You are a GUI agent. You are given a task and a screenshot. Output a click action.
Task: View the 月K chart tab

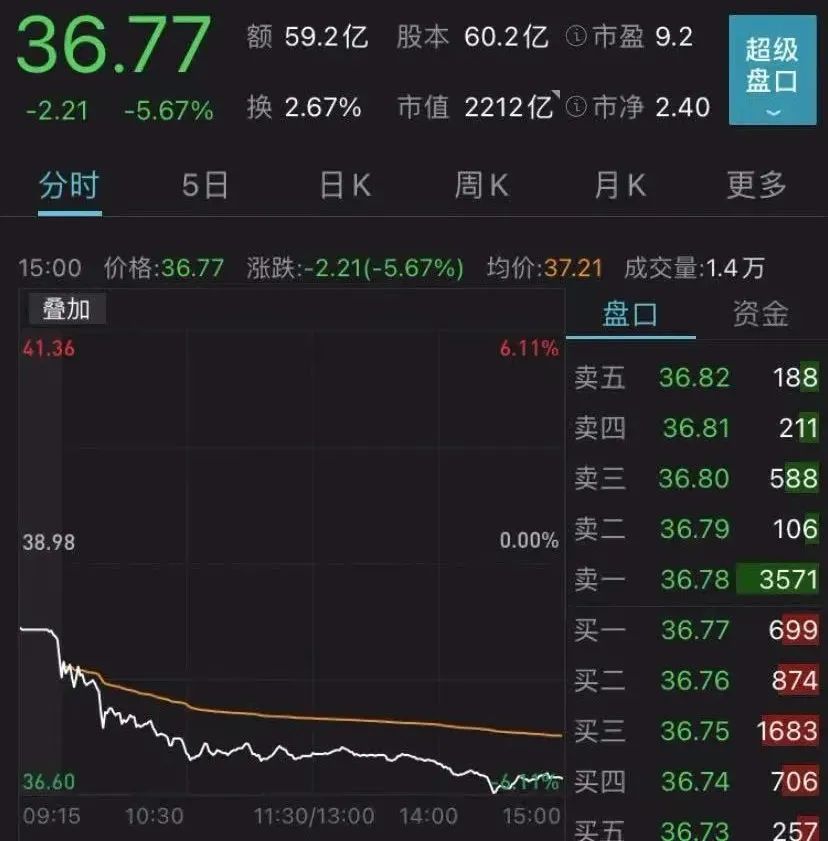point(620,186)
